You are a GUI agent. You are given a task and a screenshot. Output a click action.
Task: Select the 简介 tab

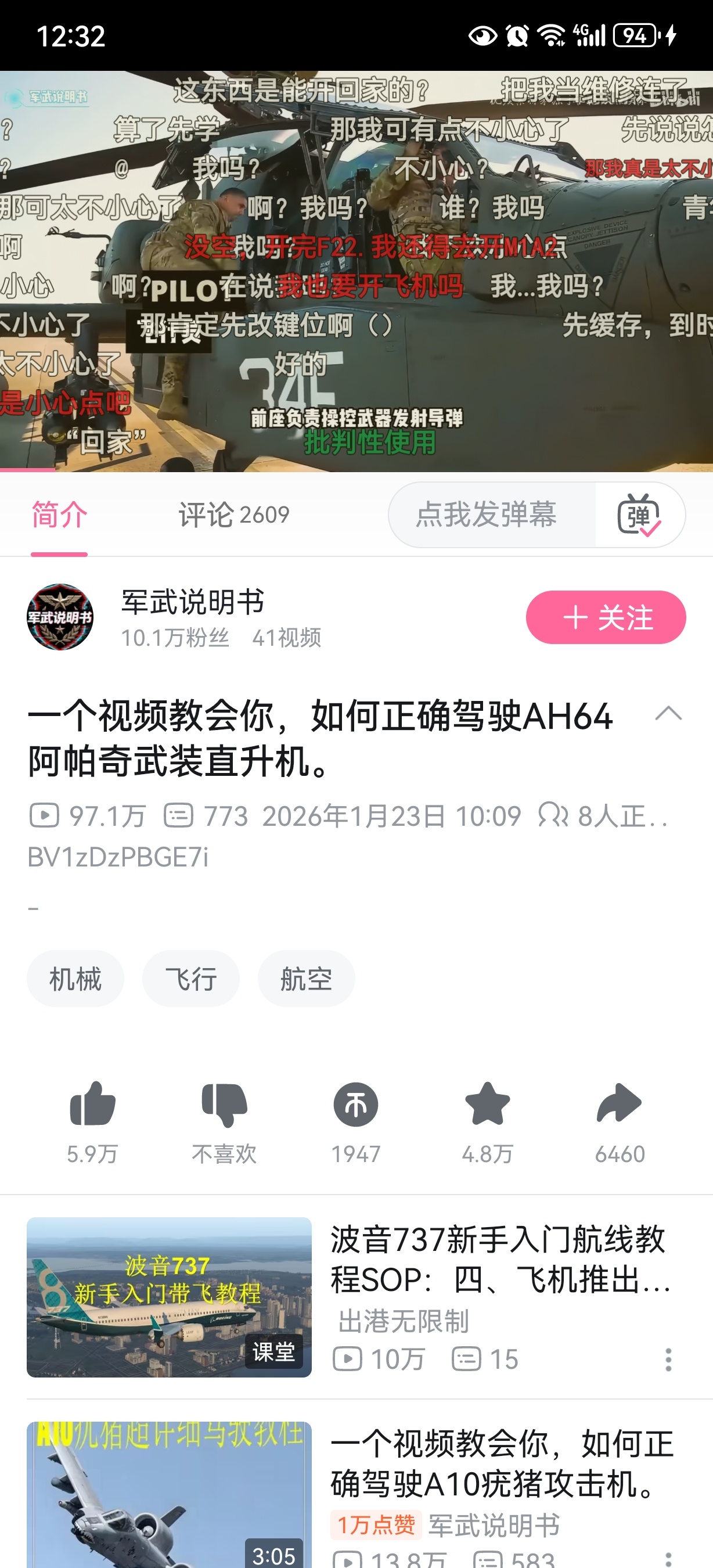point(59,515)
